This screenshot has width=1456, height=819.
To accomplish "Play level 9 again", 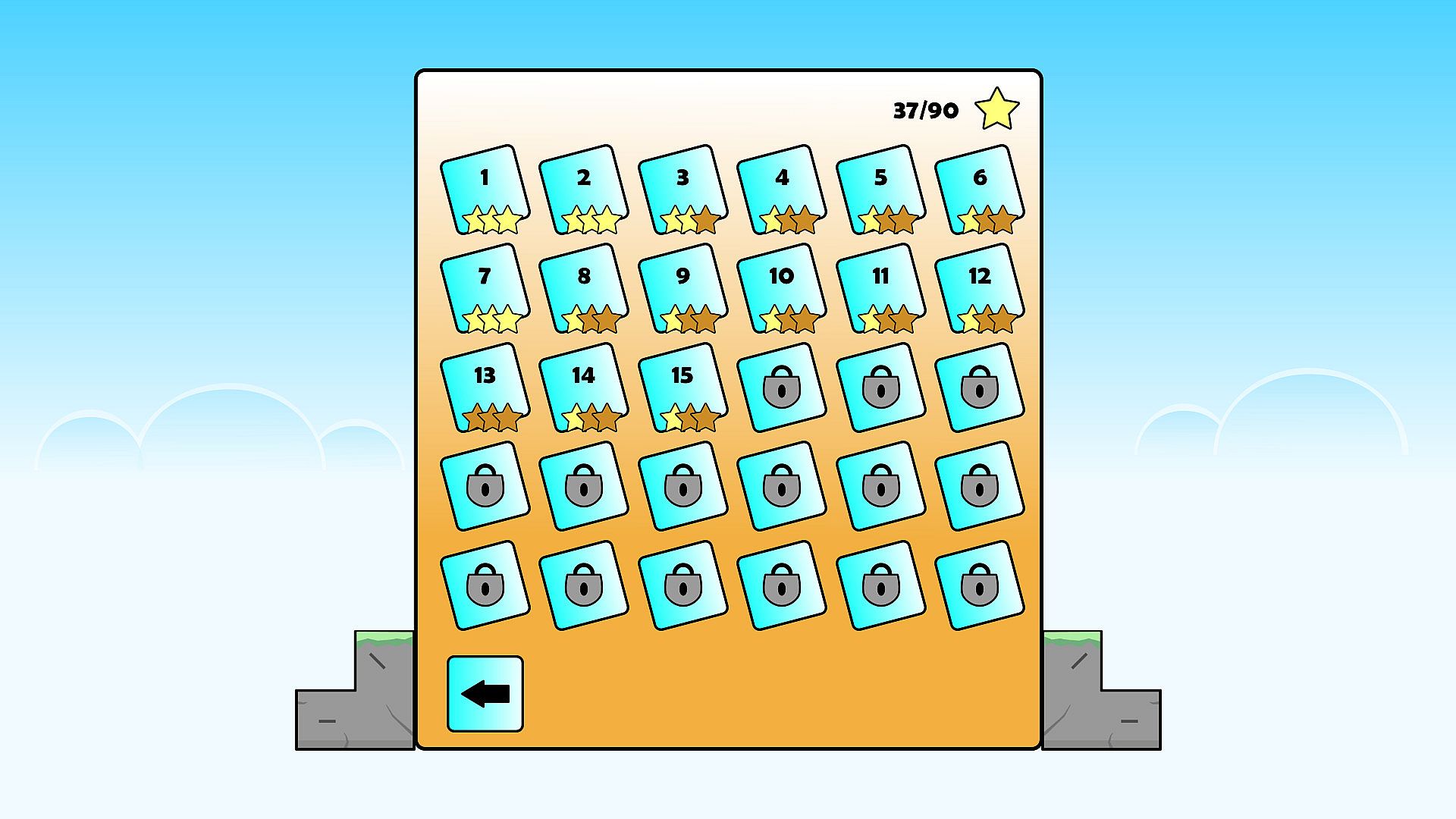I will (682, 288).
